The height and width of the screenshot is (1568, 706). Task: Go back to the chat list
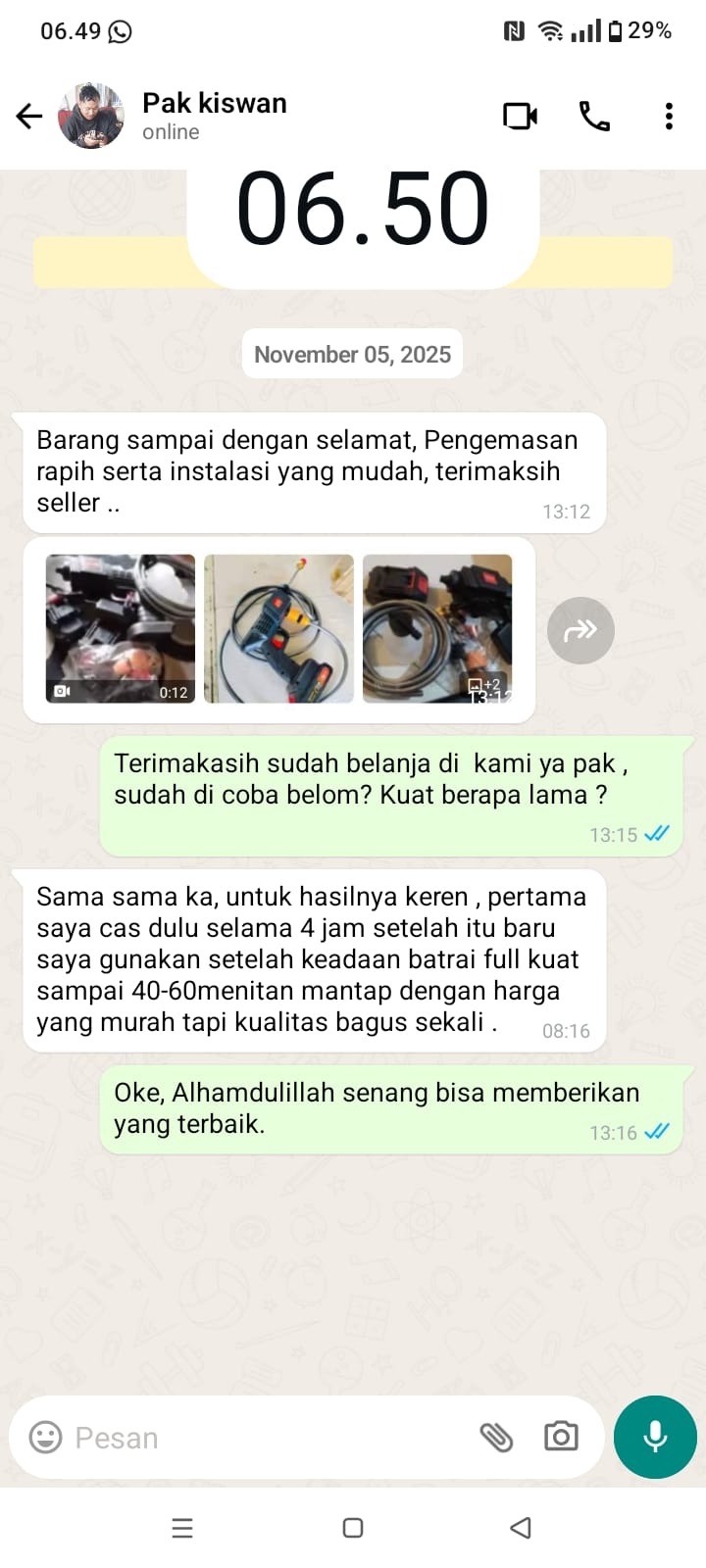coord(29,117)
